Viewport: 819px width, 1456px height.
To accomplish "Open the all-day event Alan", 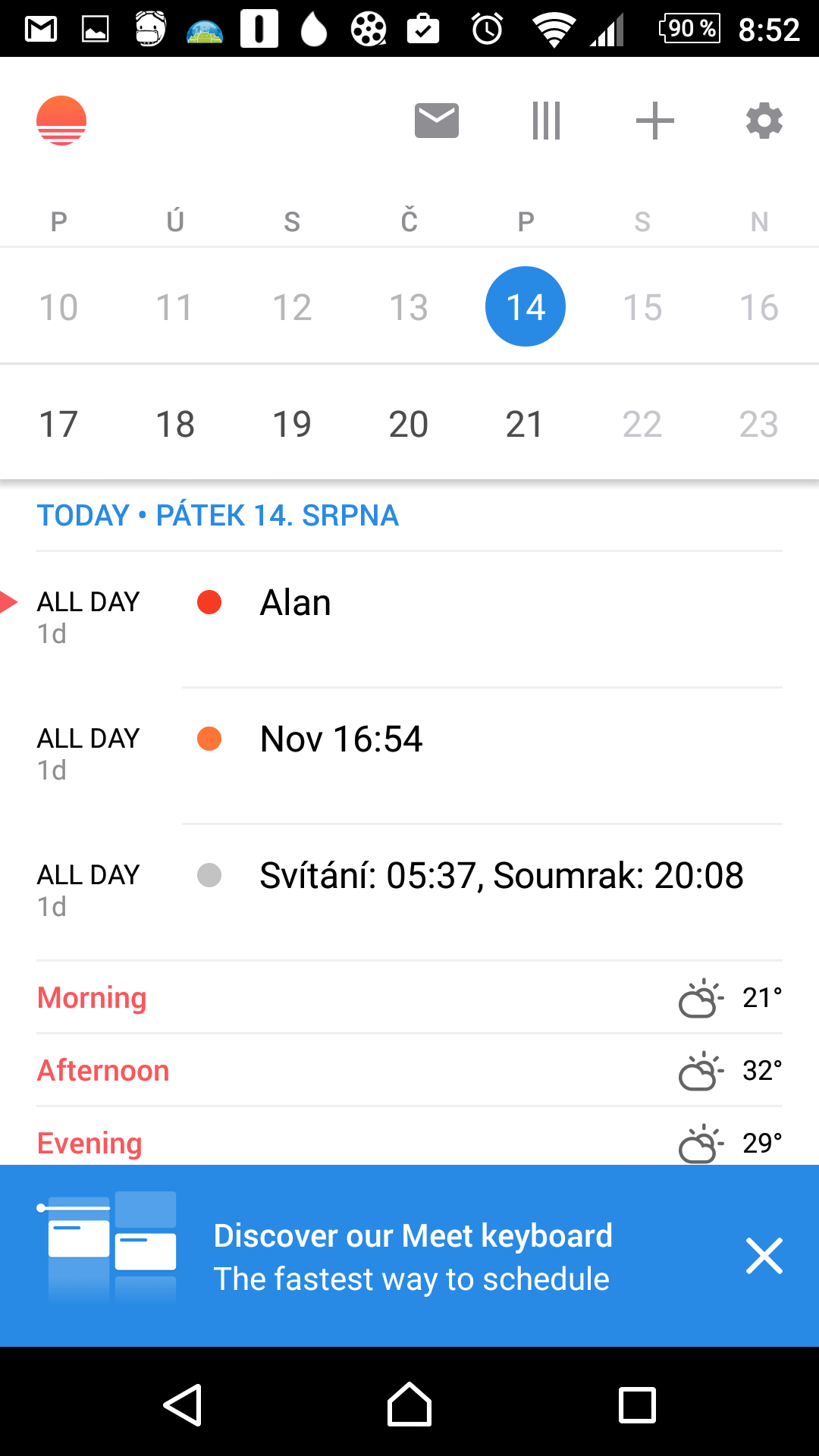I will pyautogui.click(x=409, y=618).
